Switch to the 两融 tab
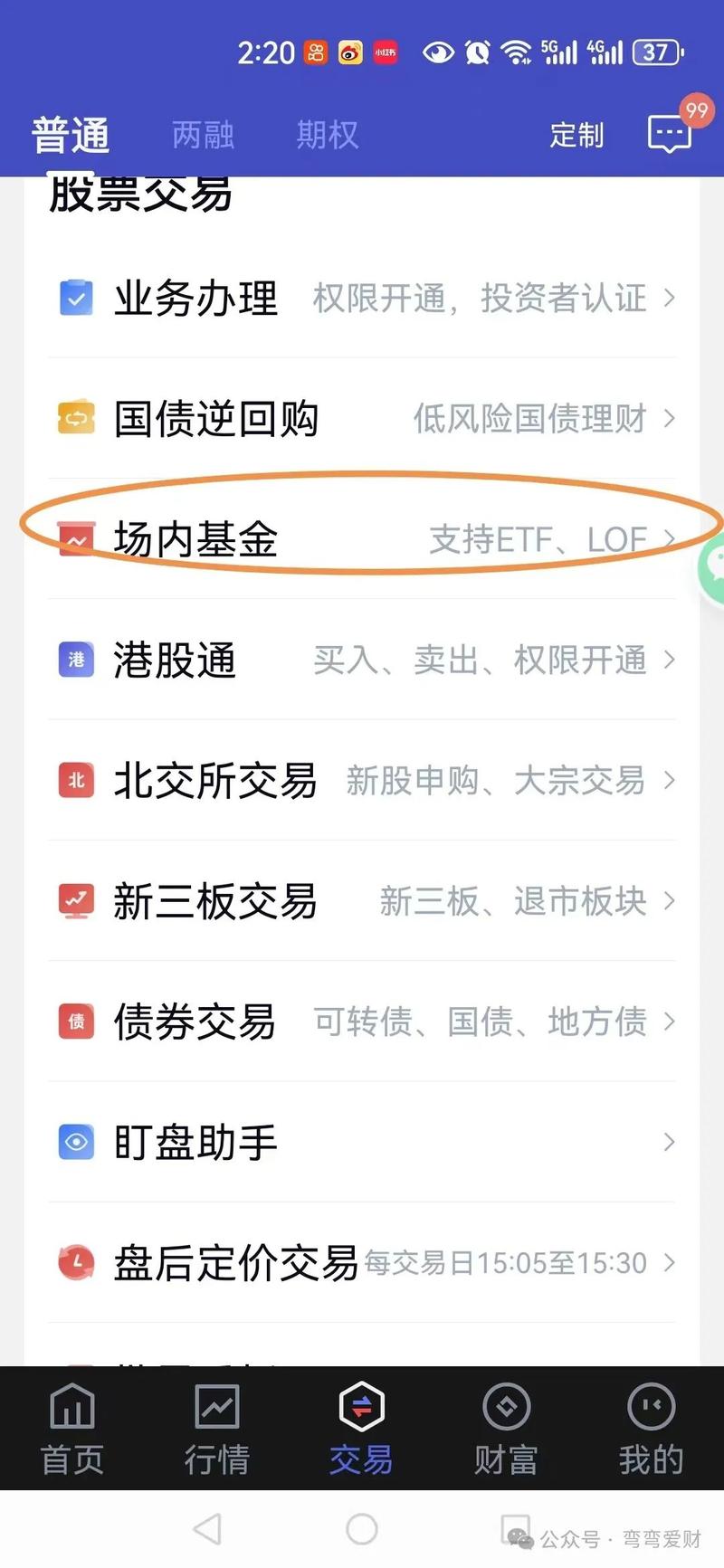This screenshot has width=724, height=1568. (x=203, y=134)
